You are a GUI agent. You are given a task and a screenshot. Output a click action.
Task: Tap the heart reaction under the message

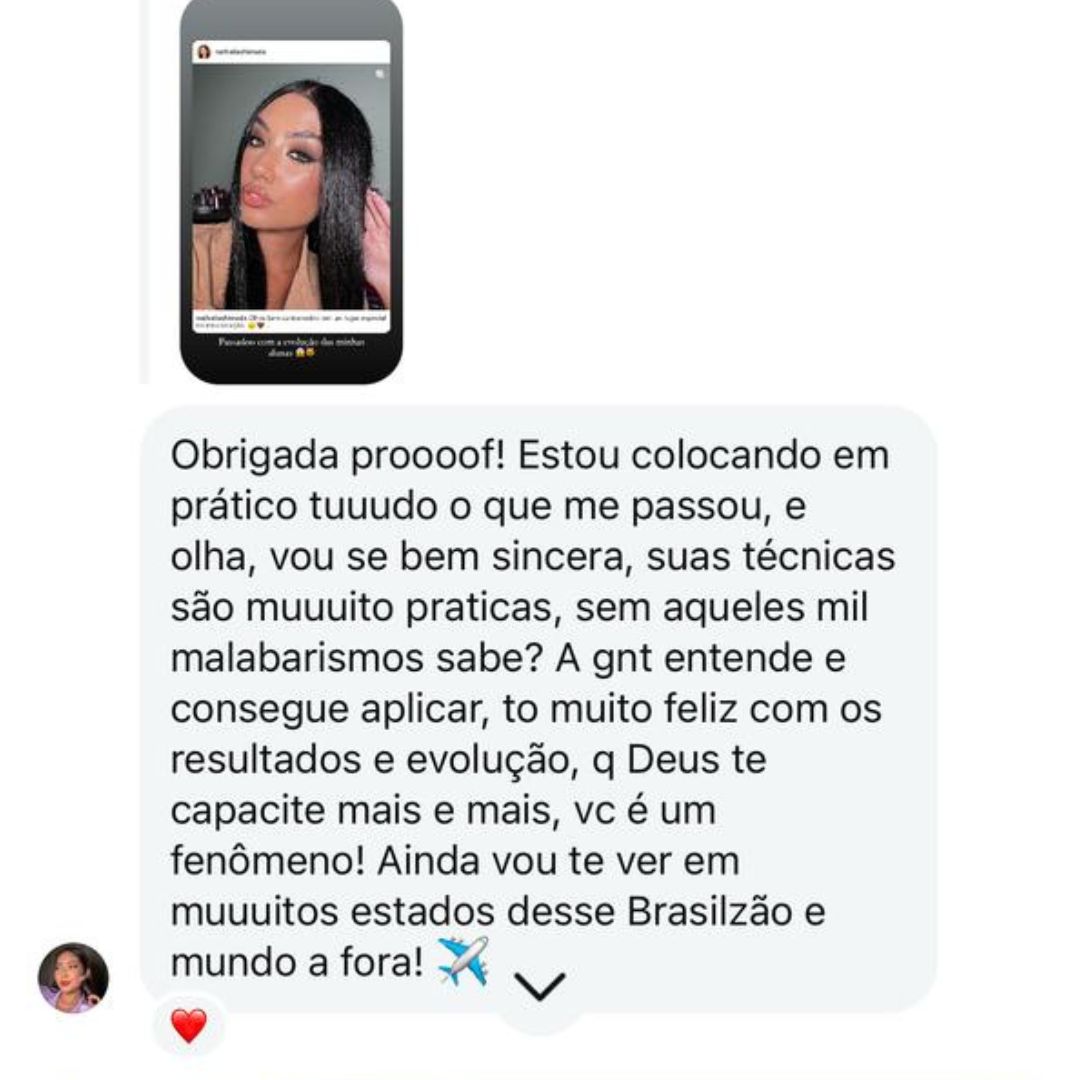click(x=188, y=1025)
